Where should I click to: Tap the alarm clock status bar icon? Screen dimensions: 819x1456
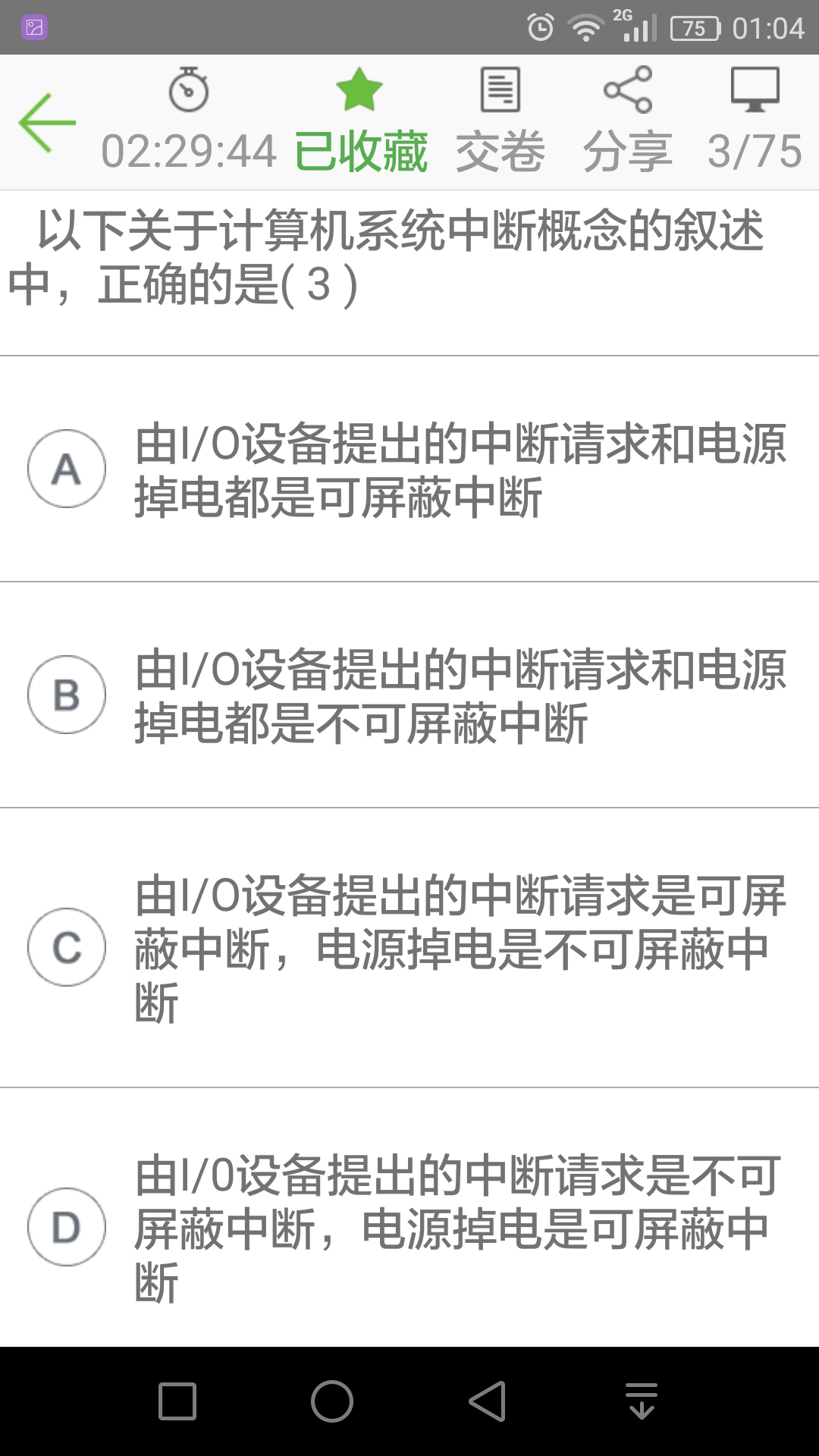coord(540,26)
